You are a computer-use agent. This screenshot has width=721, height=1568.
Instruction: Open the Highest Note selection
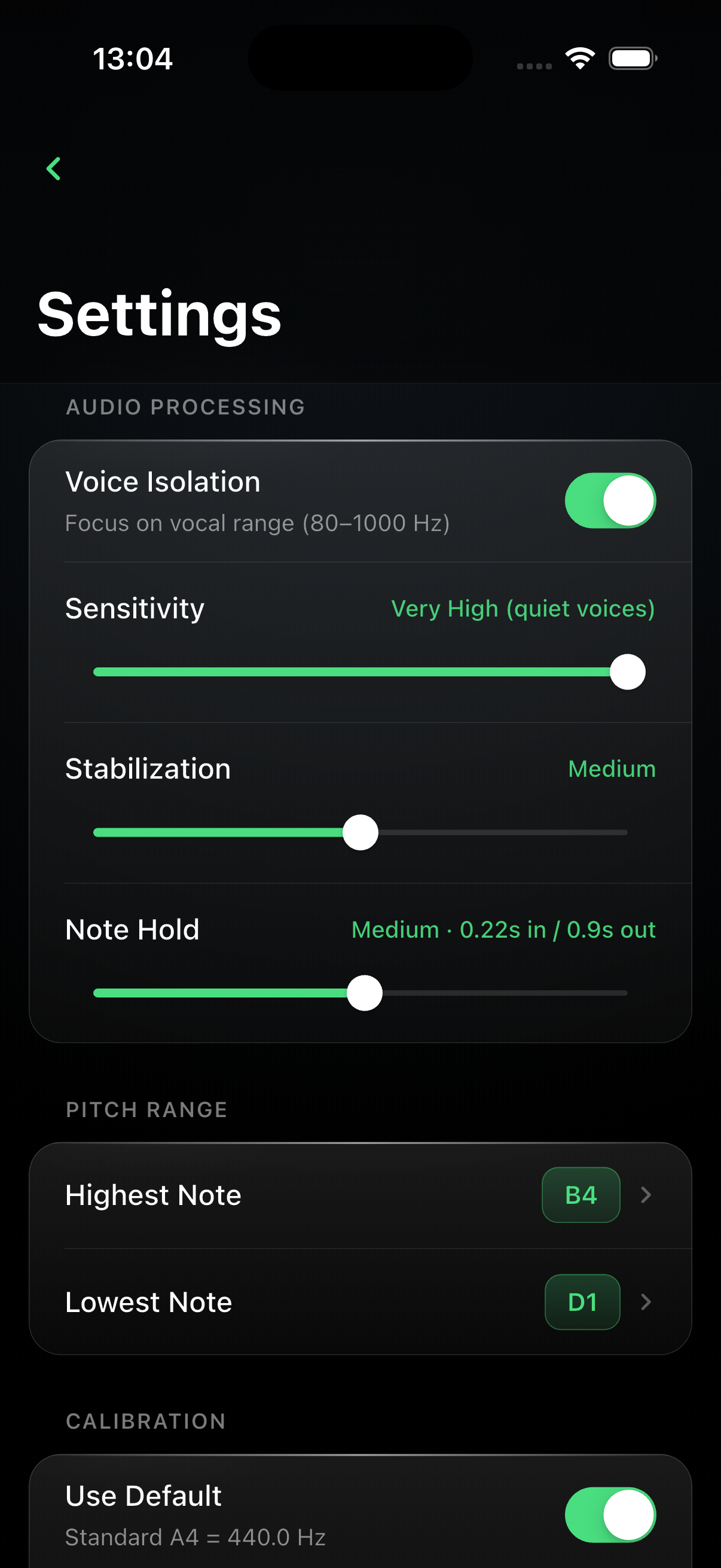click(x=361, y=1194)
